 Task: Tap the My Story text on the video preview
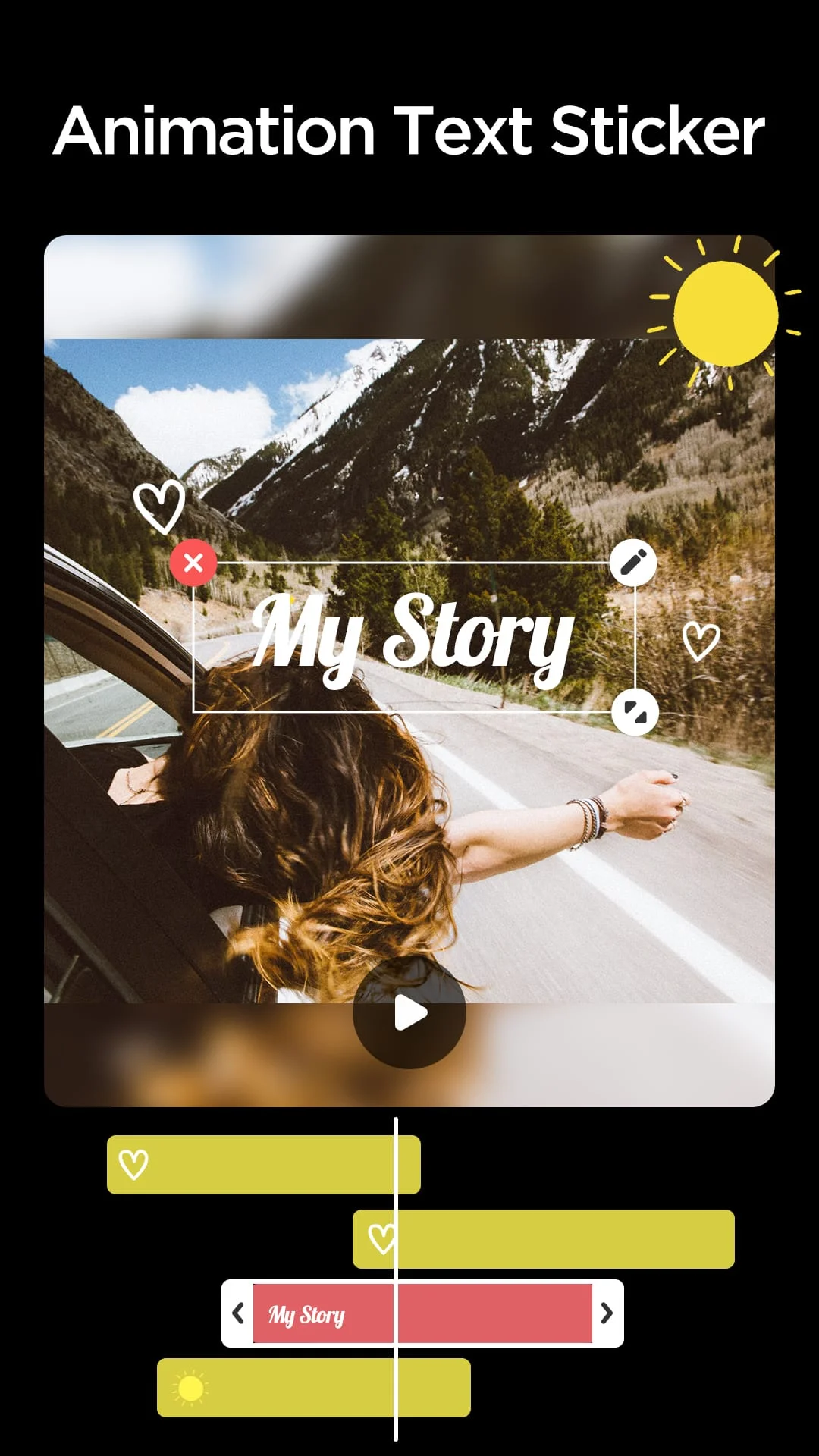point(414,637)
